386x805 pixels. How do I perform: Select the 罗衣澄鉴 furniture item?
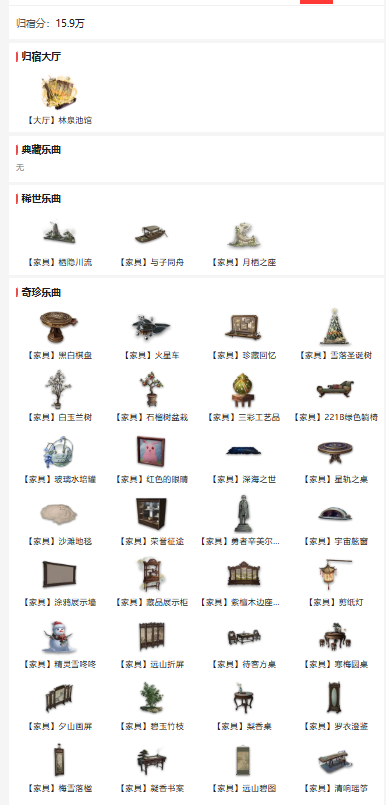[x=335, y=706]
